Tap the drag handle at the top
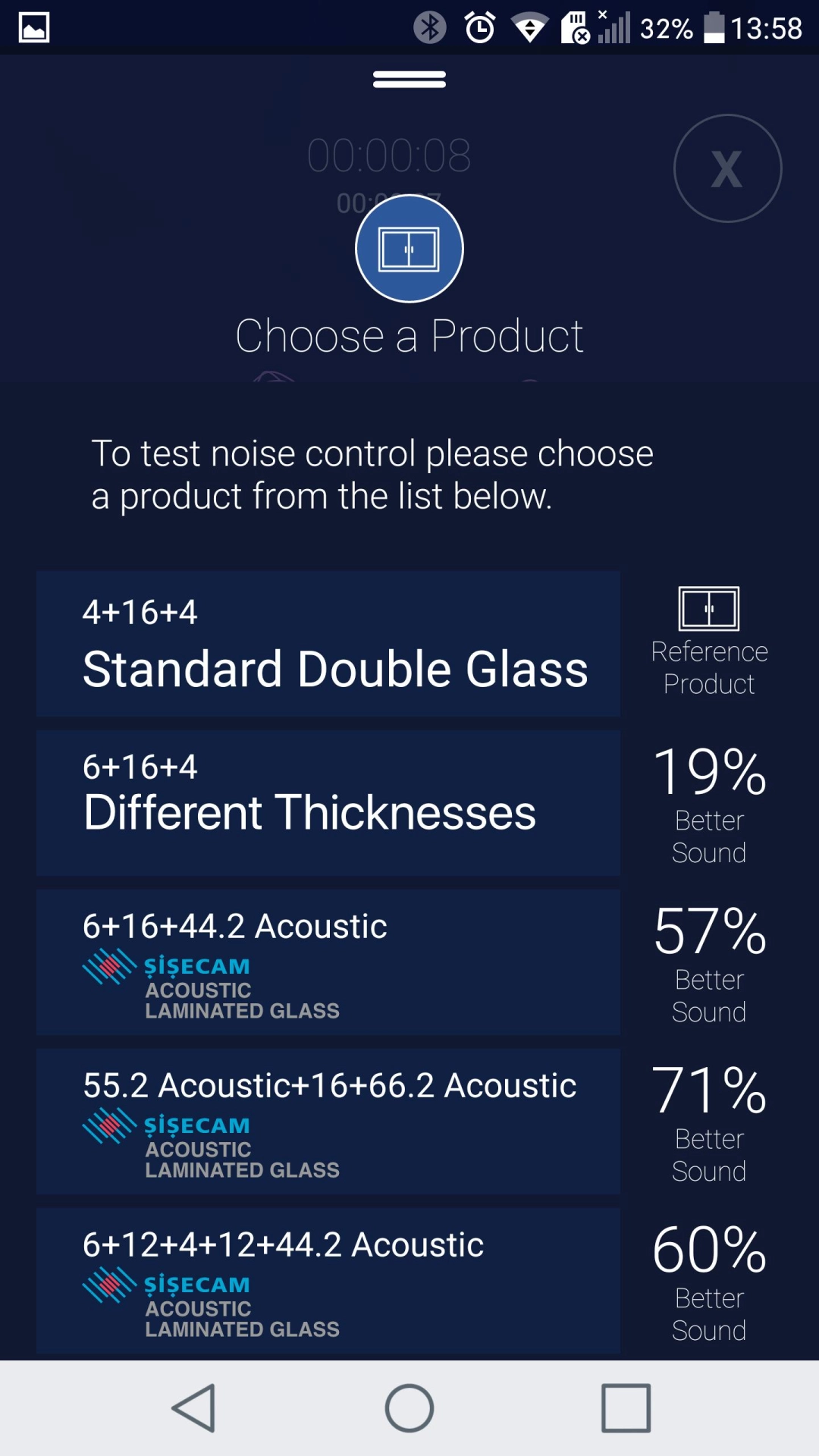 click(x=409, y=80)
